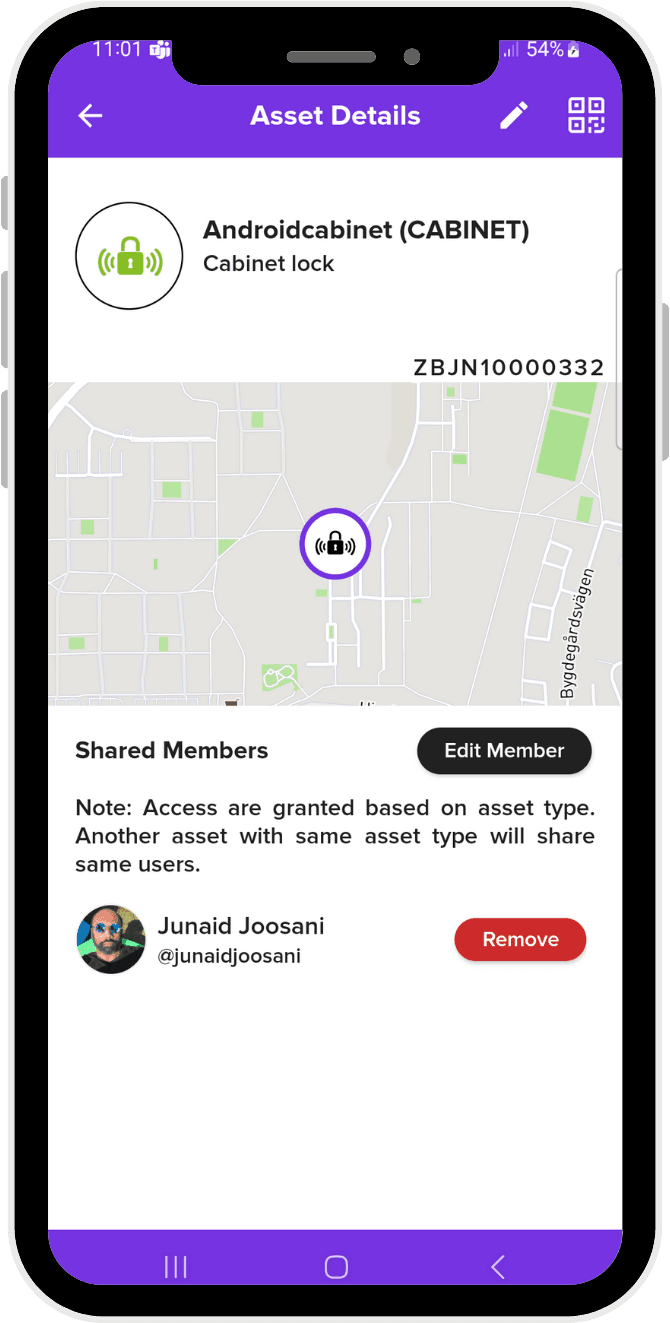This screenshot has width=670, height=1323.
Task: Open the QR code scanner icon
Action: tap(587, 116)
